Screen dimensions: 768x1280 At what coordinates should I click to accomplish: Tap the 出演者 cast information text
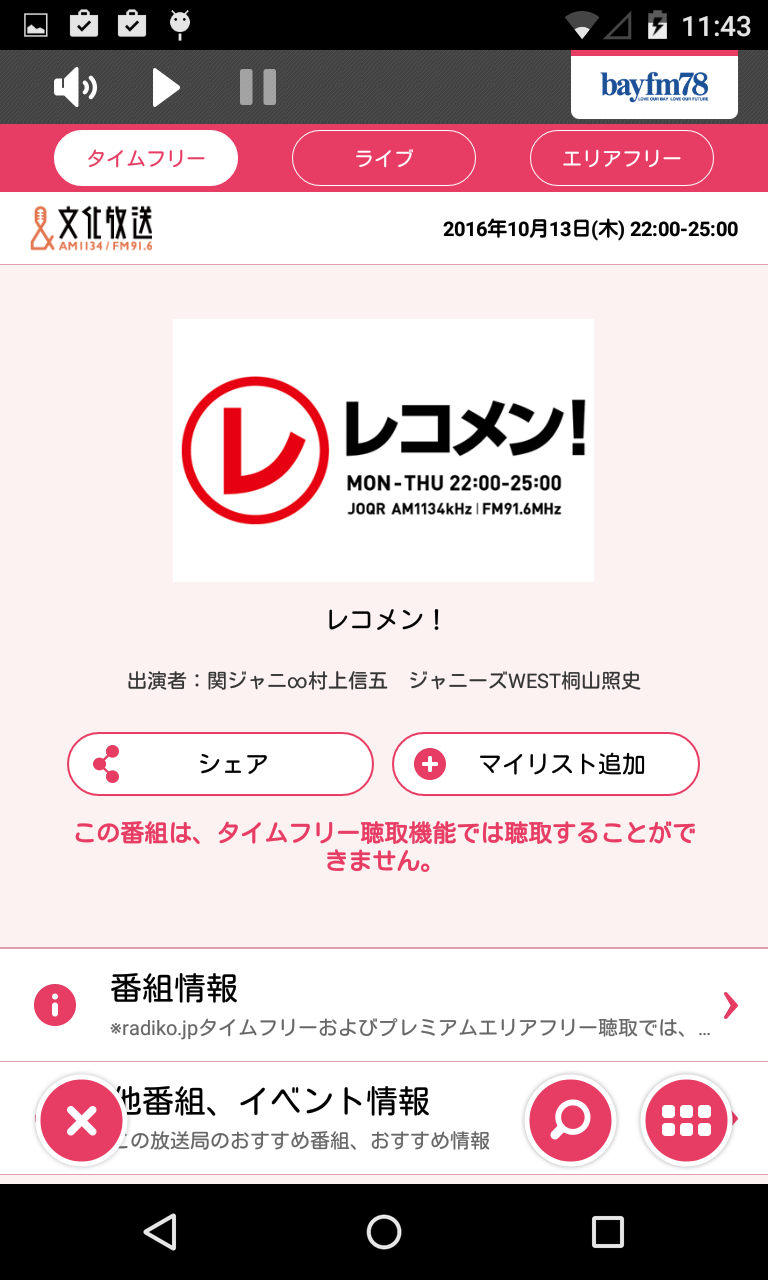(x=383, y=680)
